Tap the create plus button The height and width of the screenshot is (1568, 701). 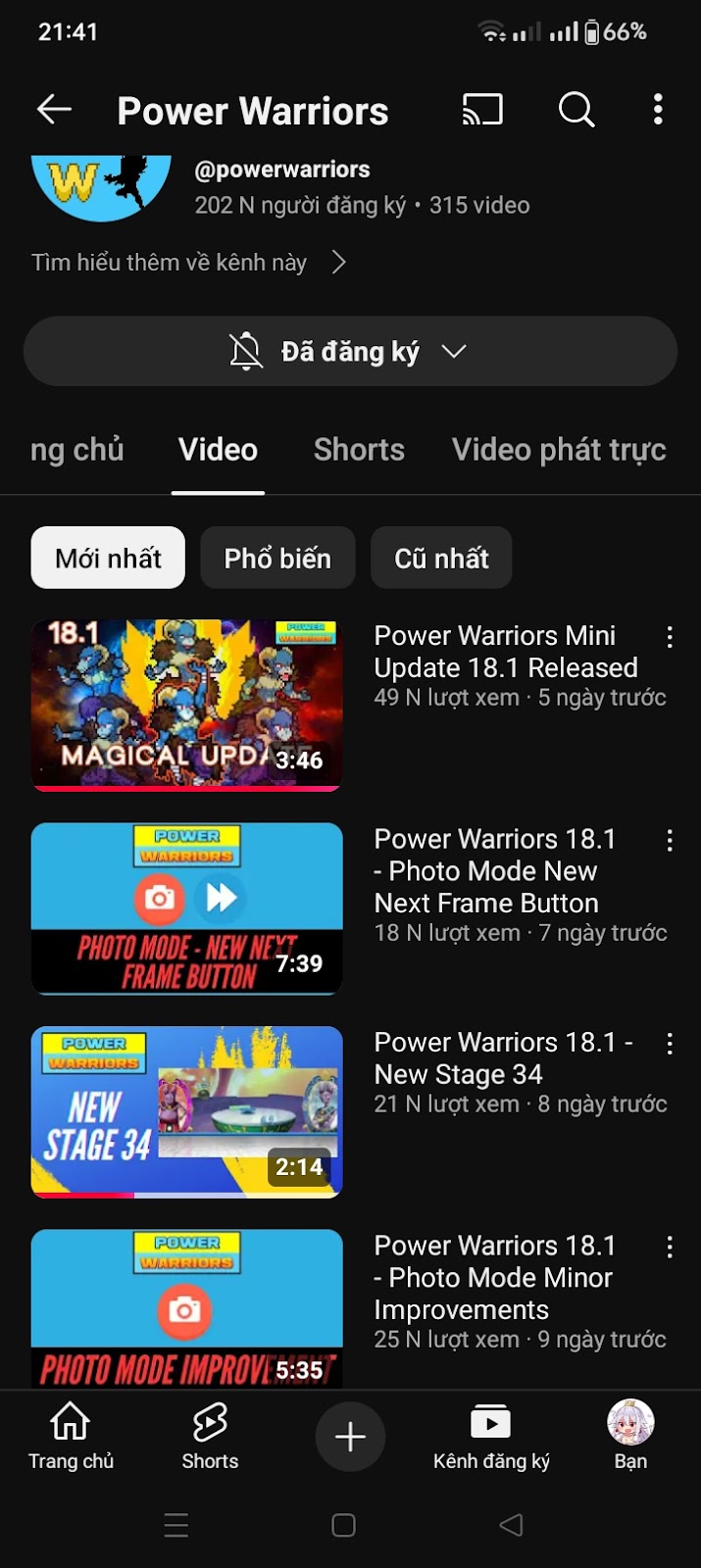coord(350,1437)
